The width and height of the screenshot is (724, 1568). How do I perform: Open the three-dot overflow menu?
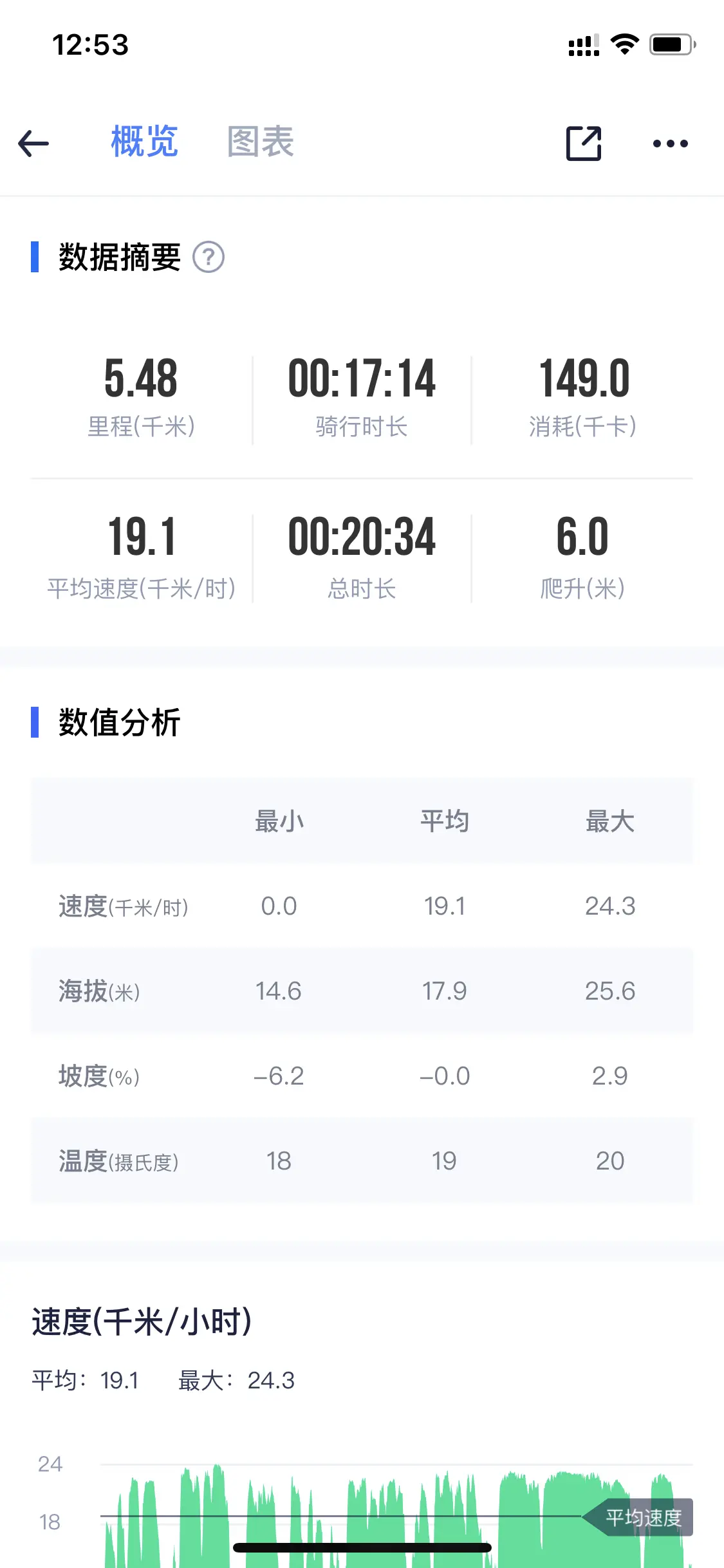670,144
